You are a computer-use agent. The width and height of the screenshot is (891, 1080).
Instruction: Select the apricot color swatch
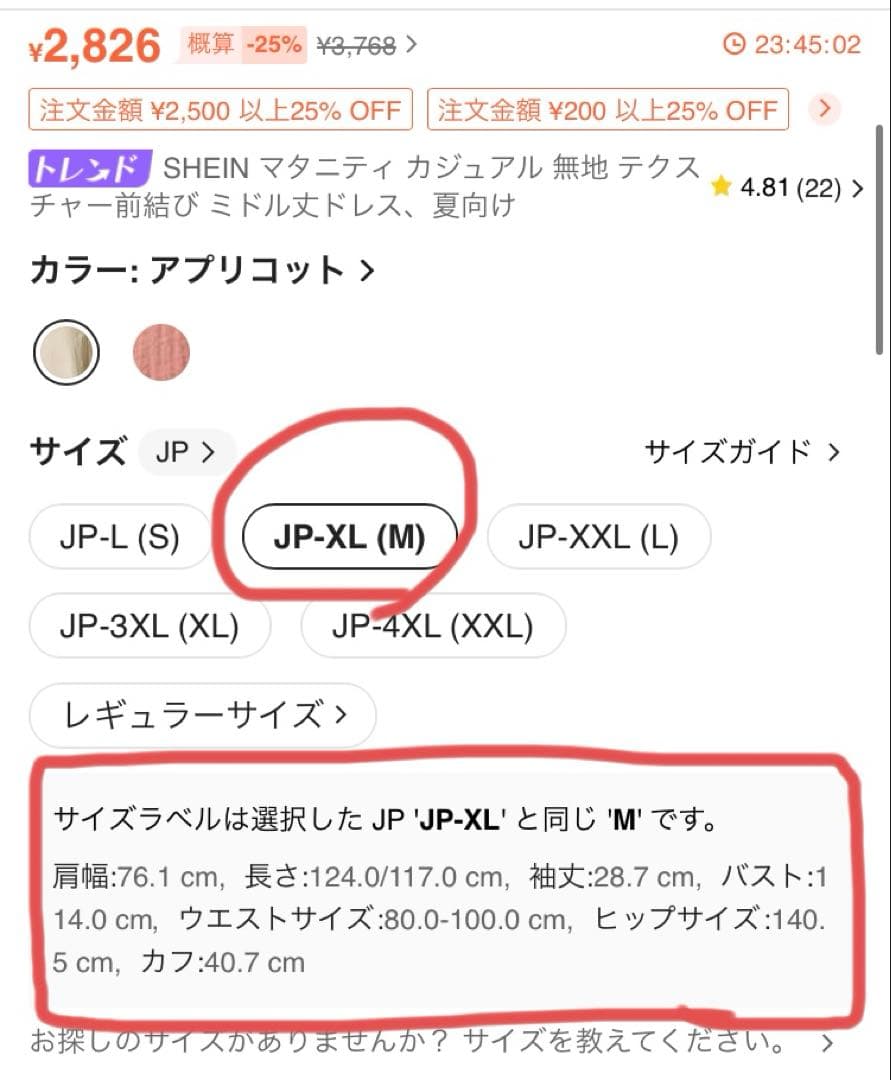click(66, 353)
